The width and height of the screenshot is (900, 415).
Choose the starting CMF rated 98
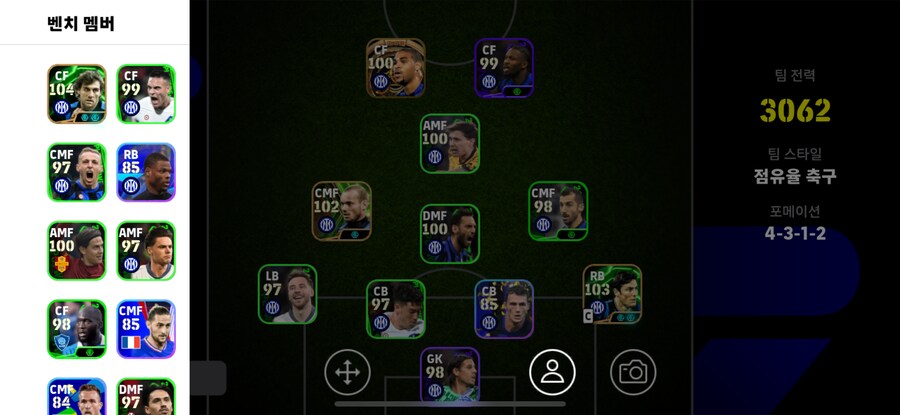(x=558, y=211)
